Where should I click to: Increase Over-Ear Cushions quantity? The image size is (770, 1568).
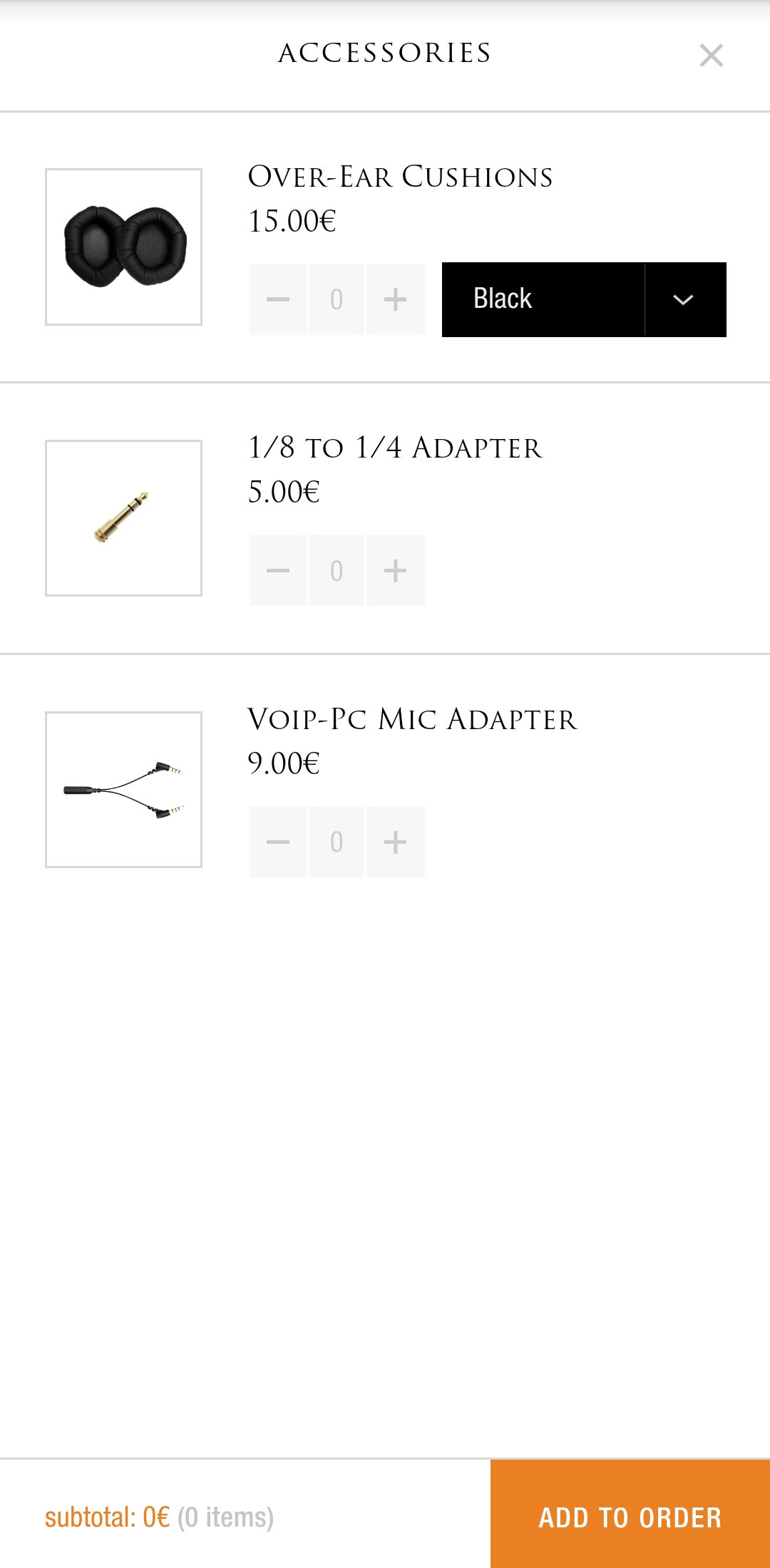(396, 299)
